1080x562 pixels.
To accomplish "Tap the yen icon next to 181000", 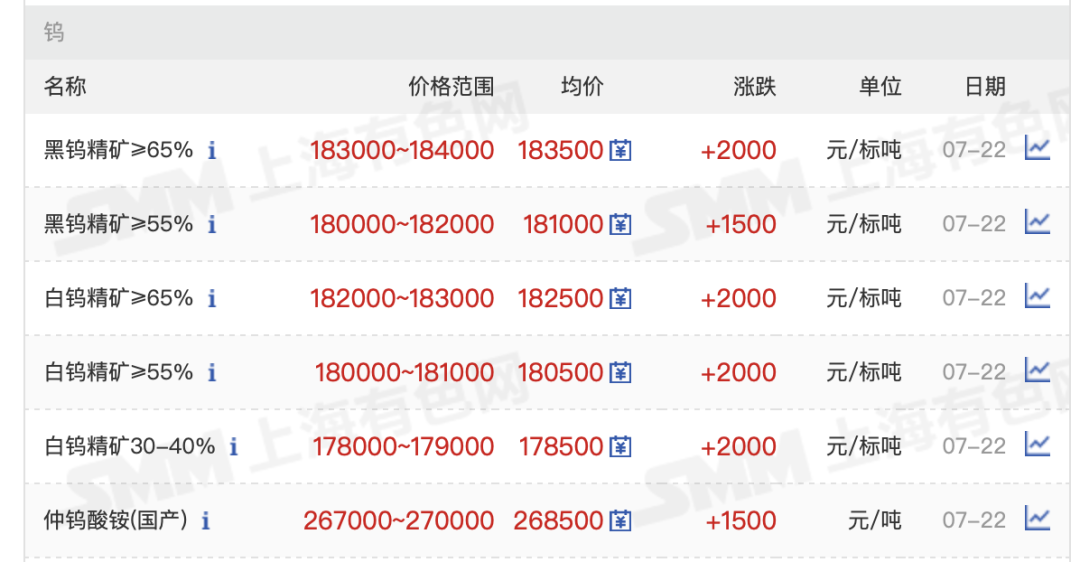I will [620, 225].
